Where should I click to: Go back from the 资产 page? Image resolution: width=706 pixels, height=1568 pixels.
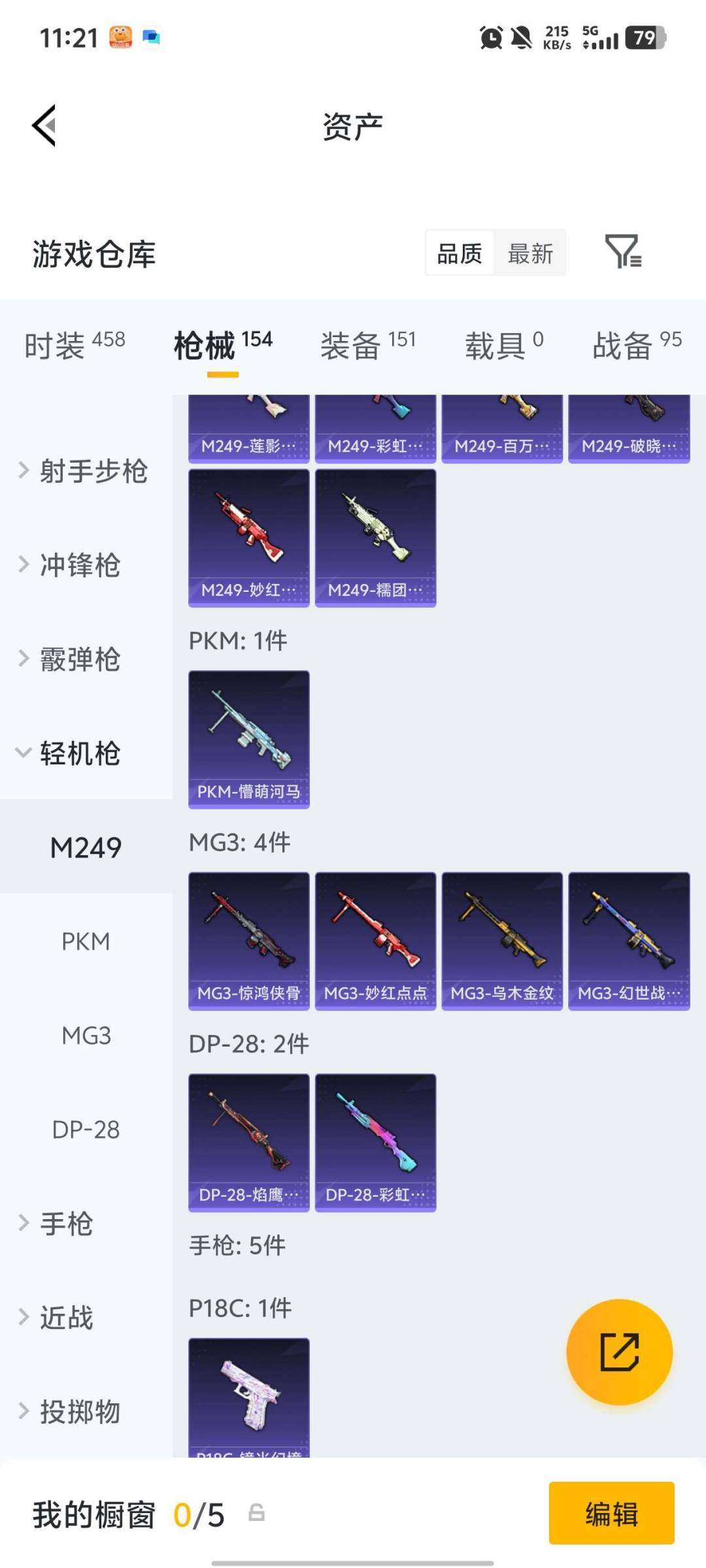[x=44, y=125]
